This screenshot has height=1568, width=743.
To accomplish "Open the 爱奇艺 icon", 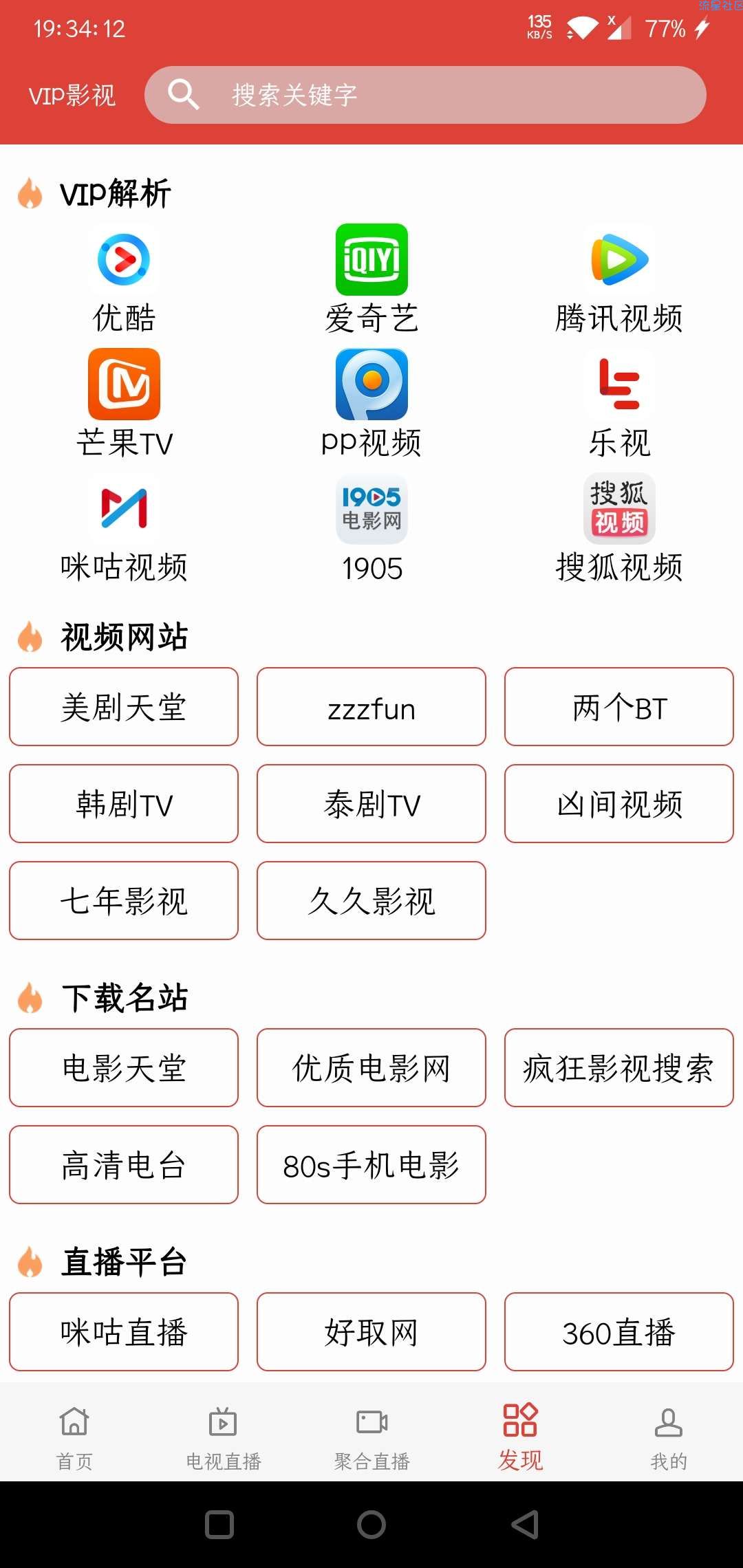I will point(371,259).
